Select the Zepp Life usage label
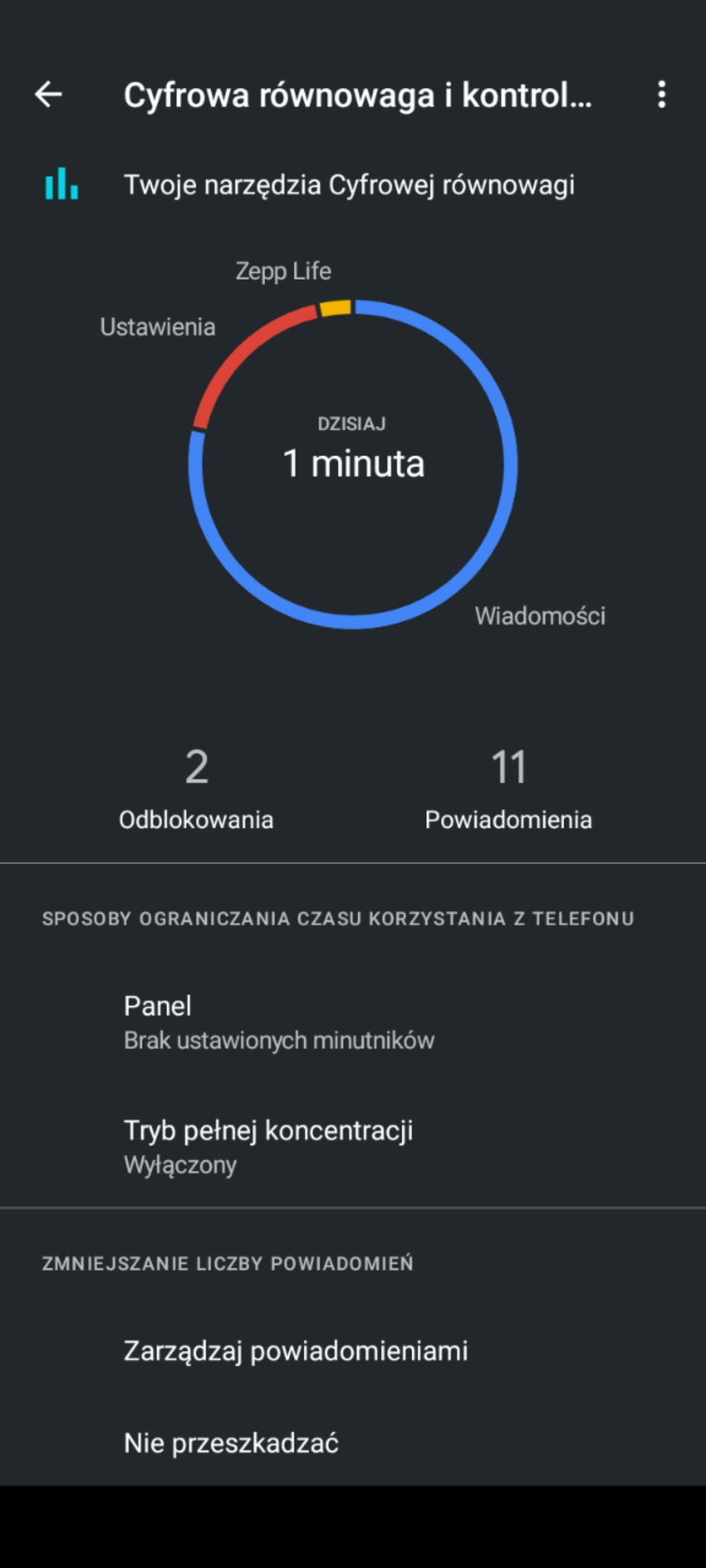 (x=283, y=271)
